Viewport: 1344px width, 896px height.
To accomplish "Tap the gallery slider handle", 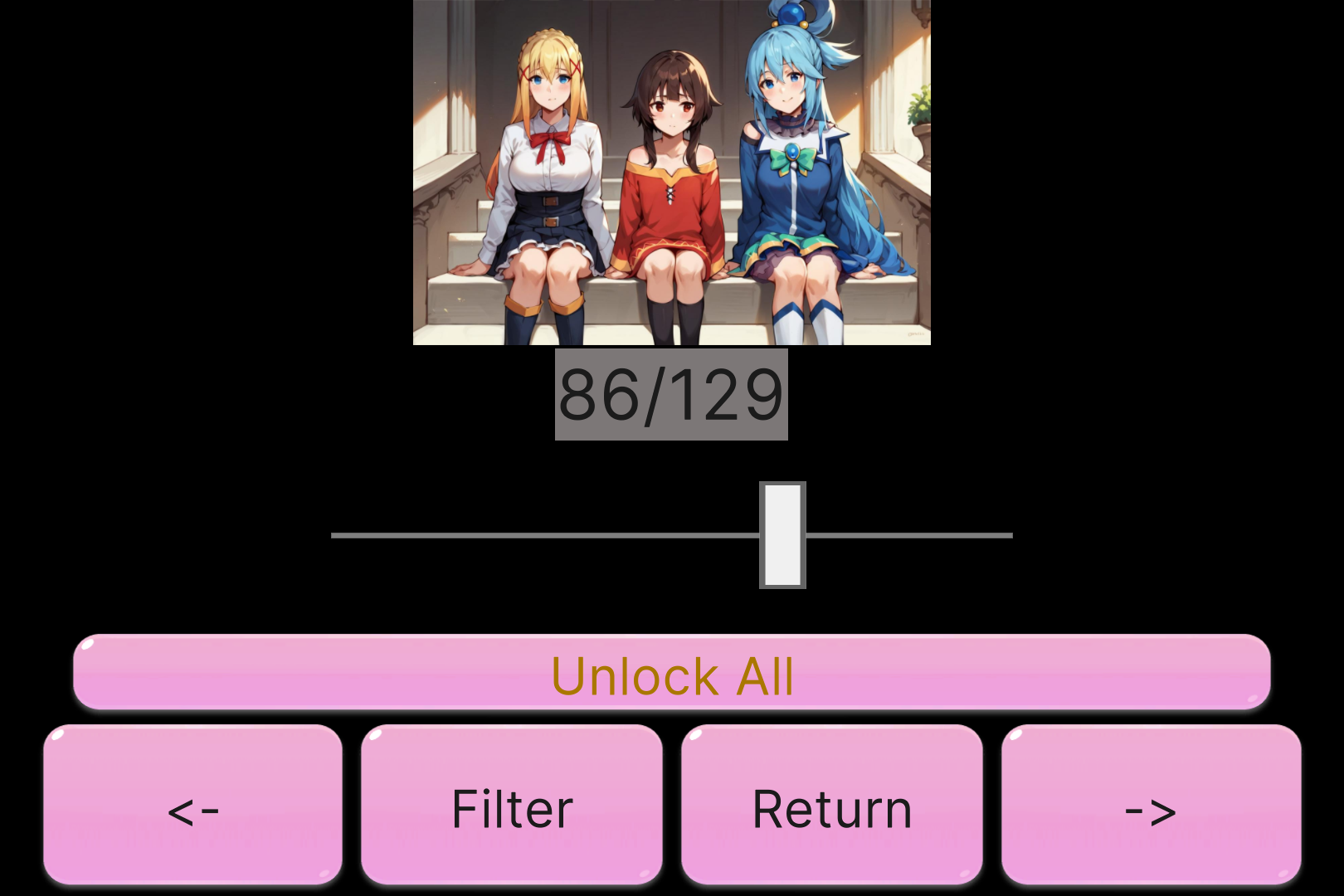I will 782,535.
